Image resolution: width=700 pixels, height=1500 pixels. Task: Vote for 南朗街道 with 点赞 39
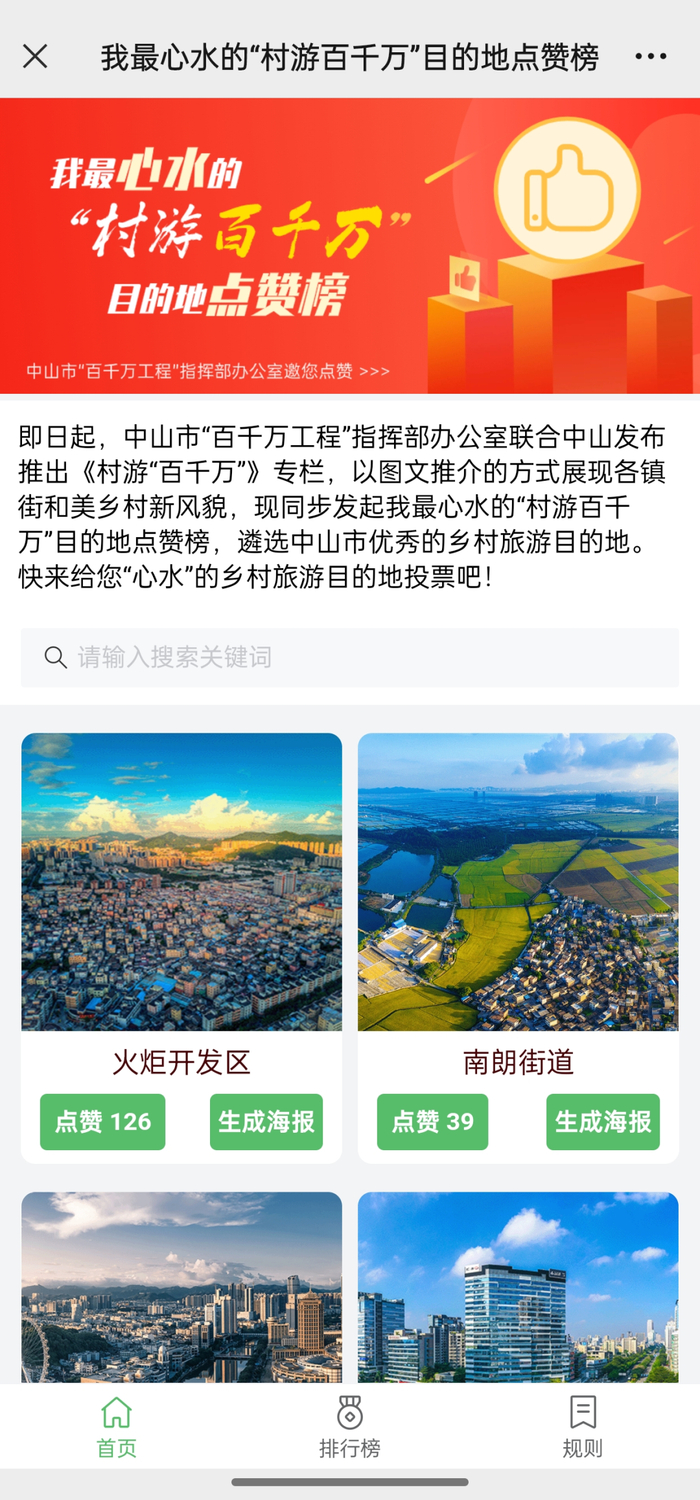point(432,1122)
